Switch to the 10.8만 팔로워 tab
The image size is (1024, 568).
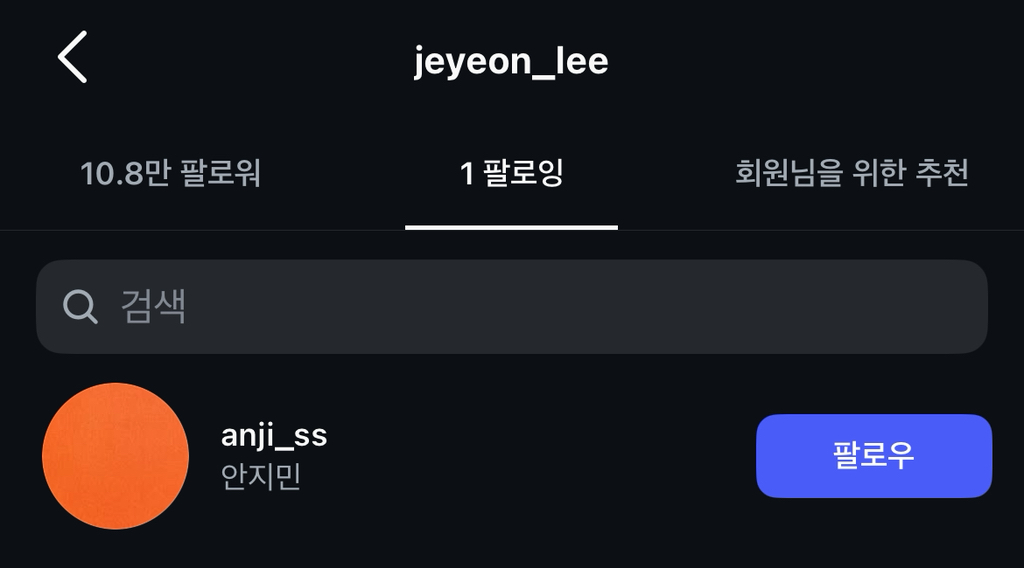click(x=170, y=174)
